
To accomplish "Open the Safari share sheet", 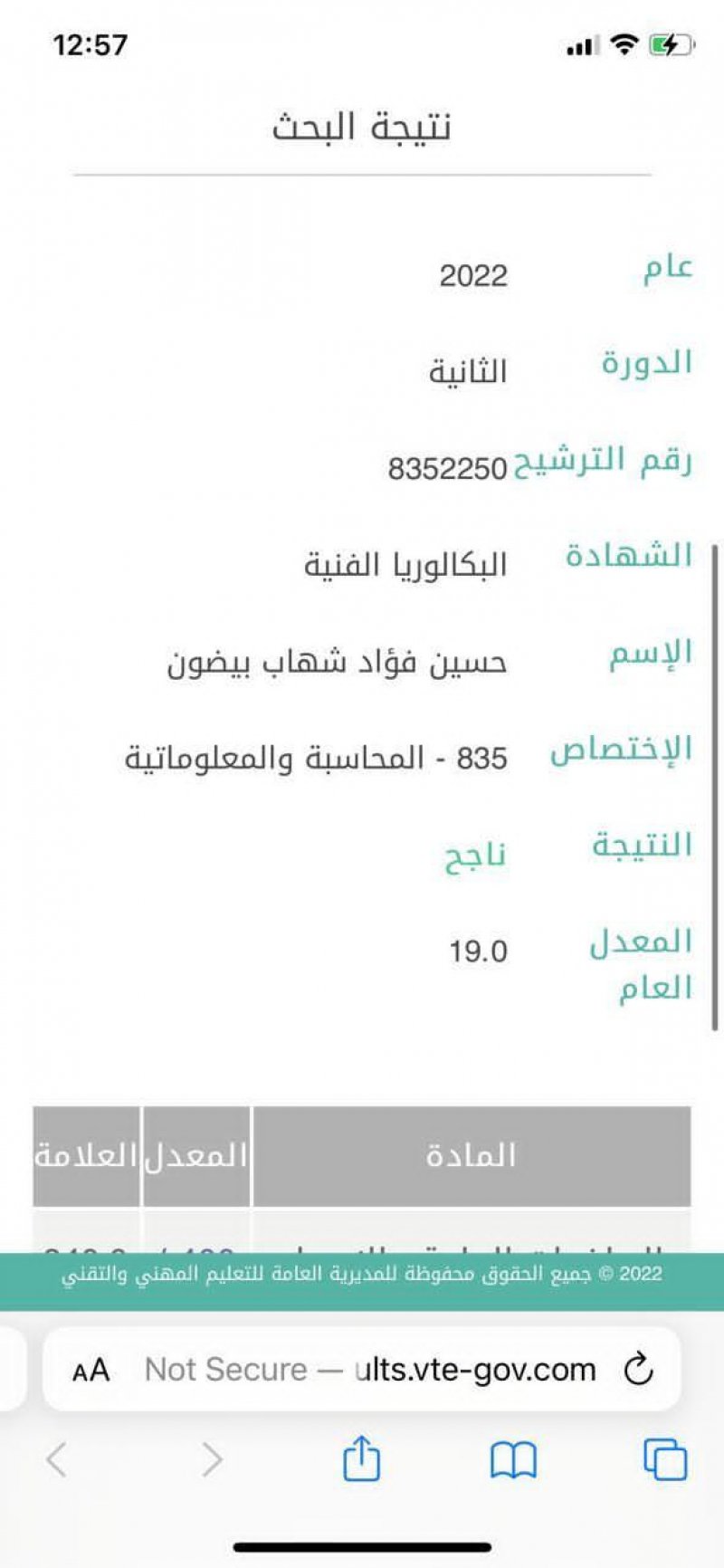I will click(x=361, y=1458).
